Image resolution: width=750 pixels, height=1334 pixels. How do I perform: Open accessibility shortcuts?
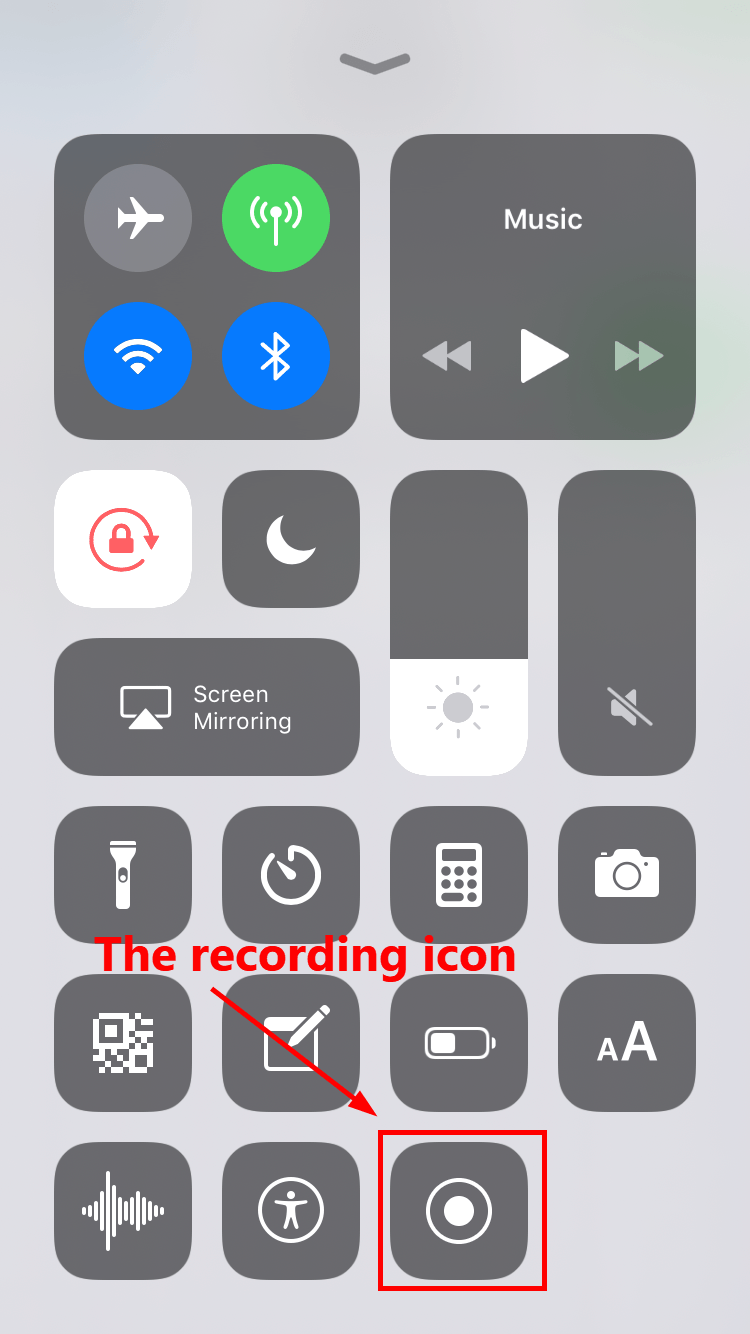pyautogui.click(x=291, y=1211)
